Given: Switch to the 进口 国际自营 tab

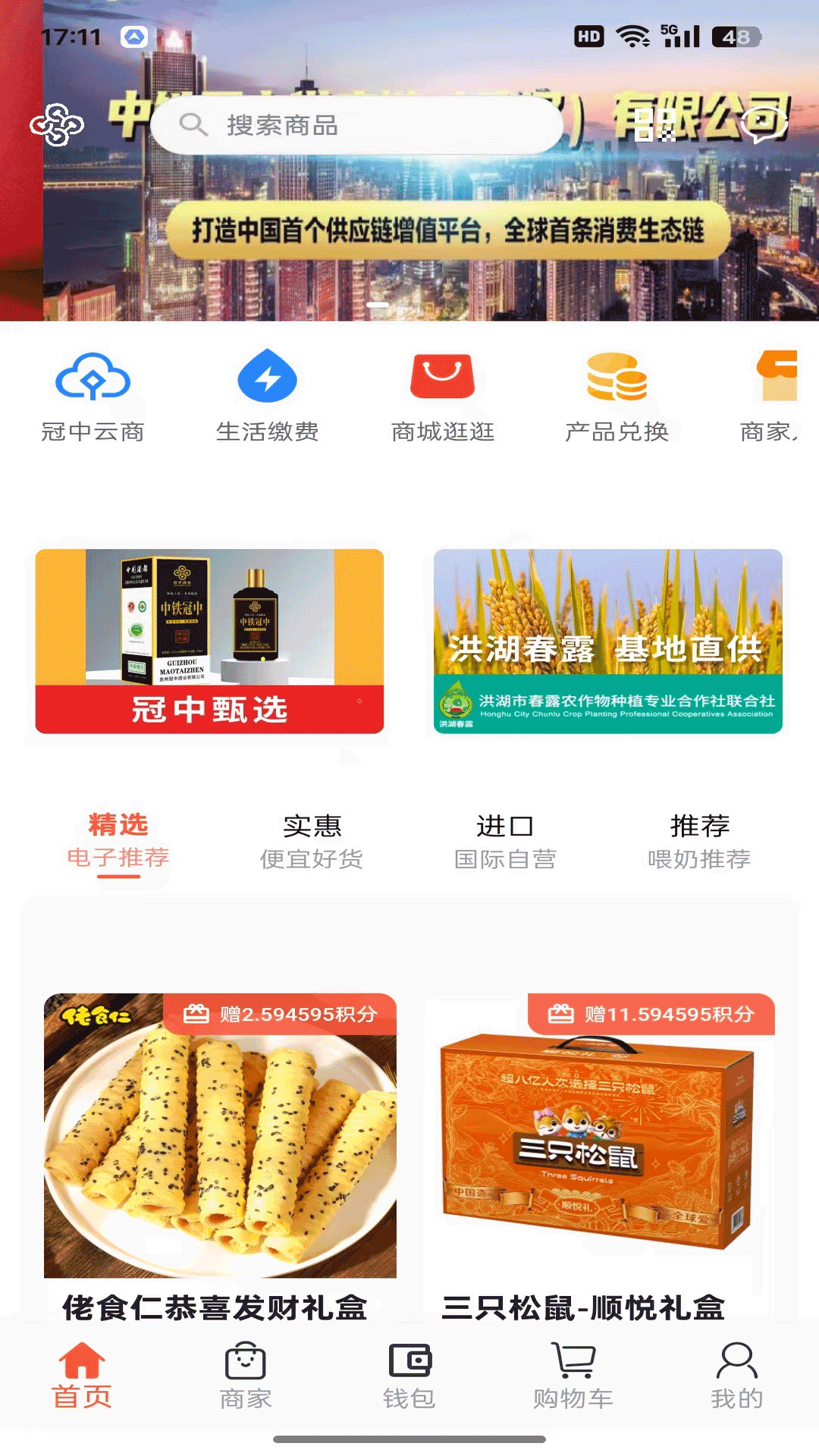Looking at the screenshot, I should [507, 840].
